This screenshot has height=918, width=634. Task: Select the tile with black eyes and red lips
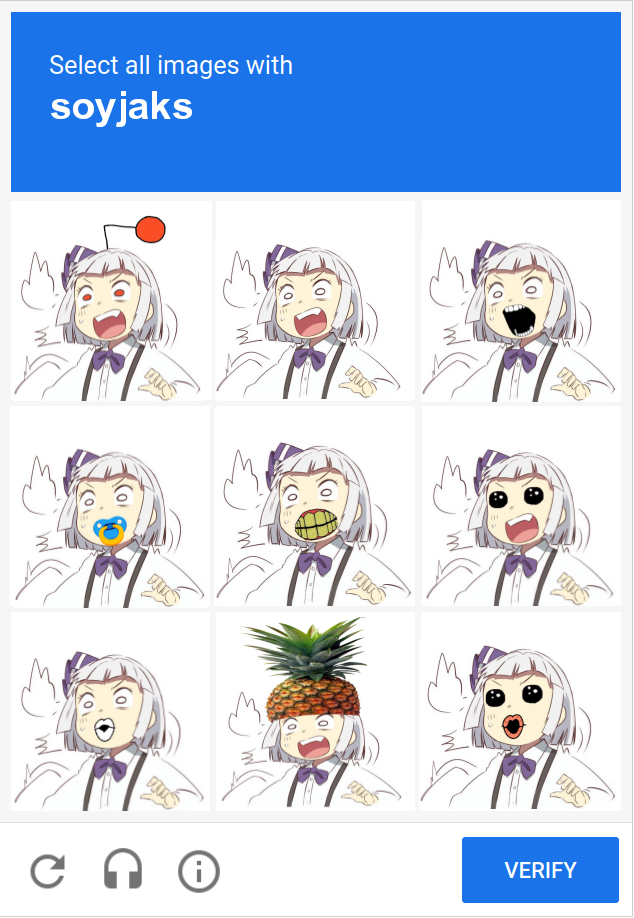pos(520,711)
